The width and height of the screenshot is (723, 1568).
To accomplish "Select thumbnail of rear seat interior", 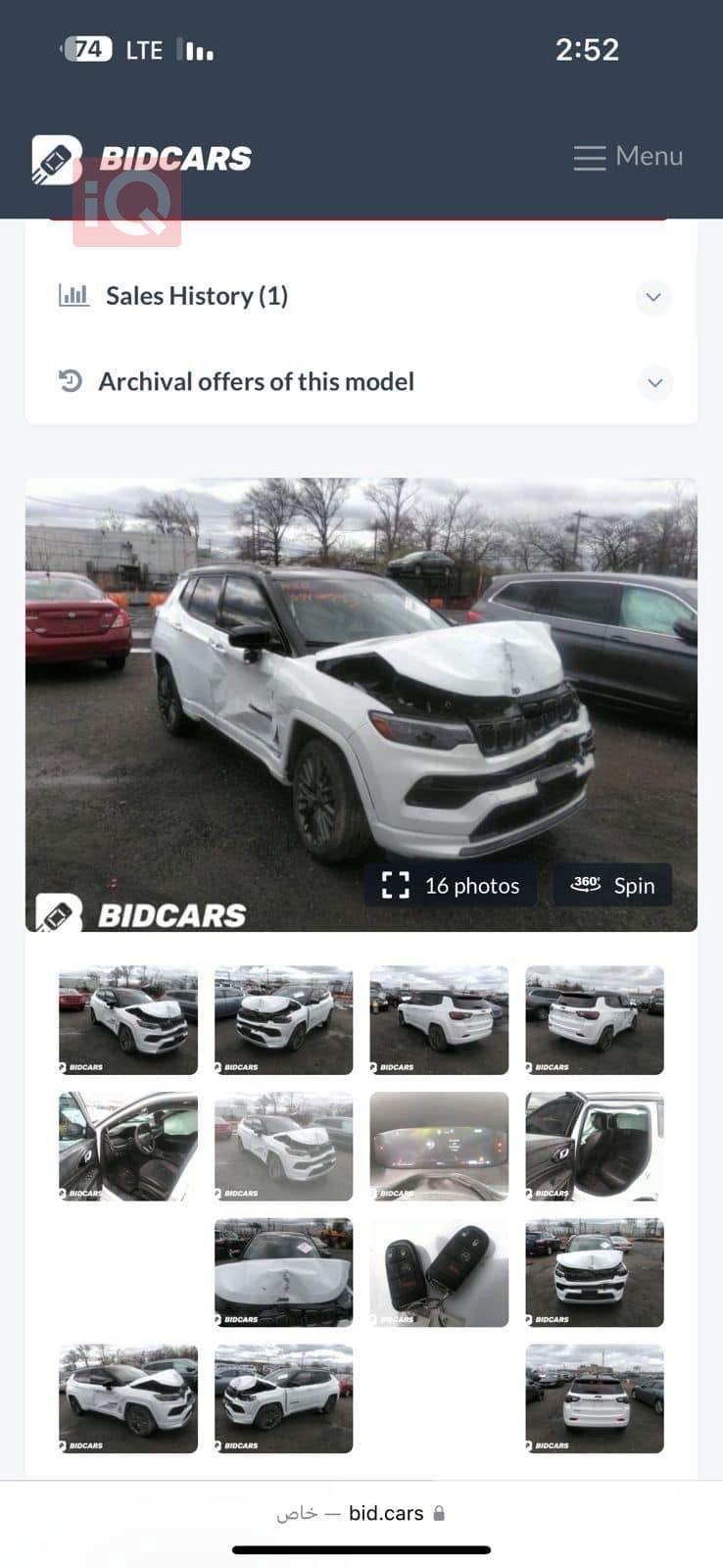I will coord(595,1146).
